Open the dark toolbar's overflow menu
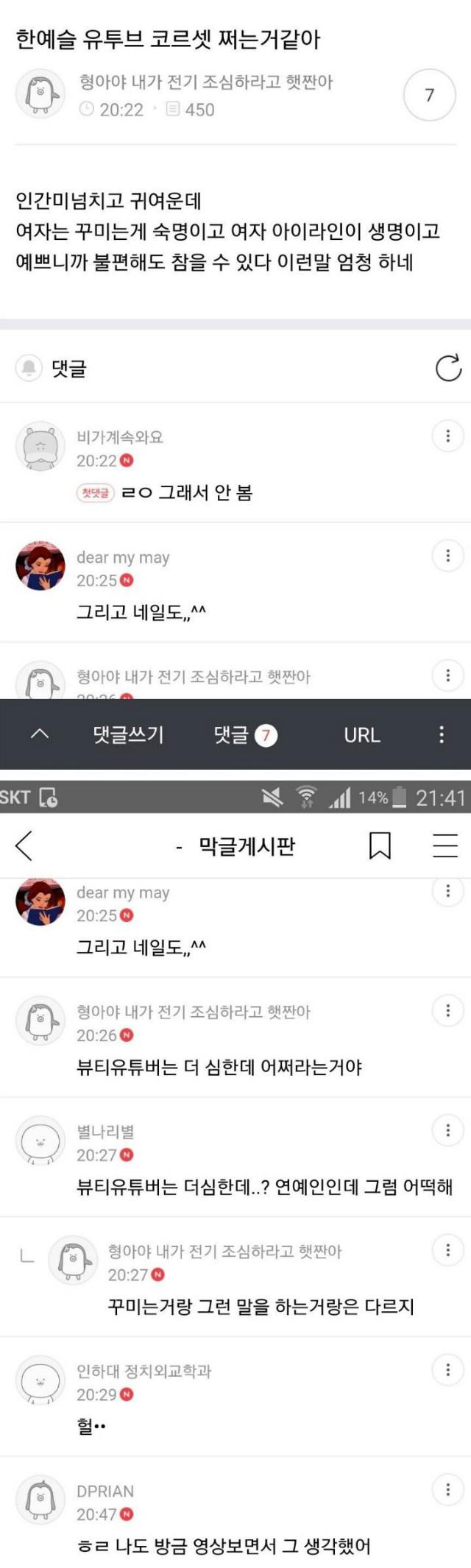 point(441,734)
